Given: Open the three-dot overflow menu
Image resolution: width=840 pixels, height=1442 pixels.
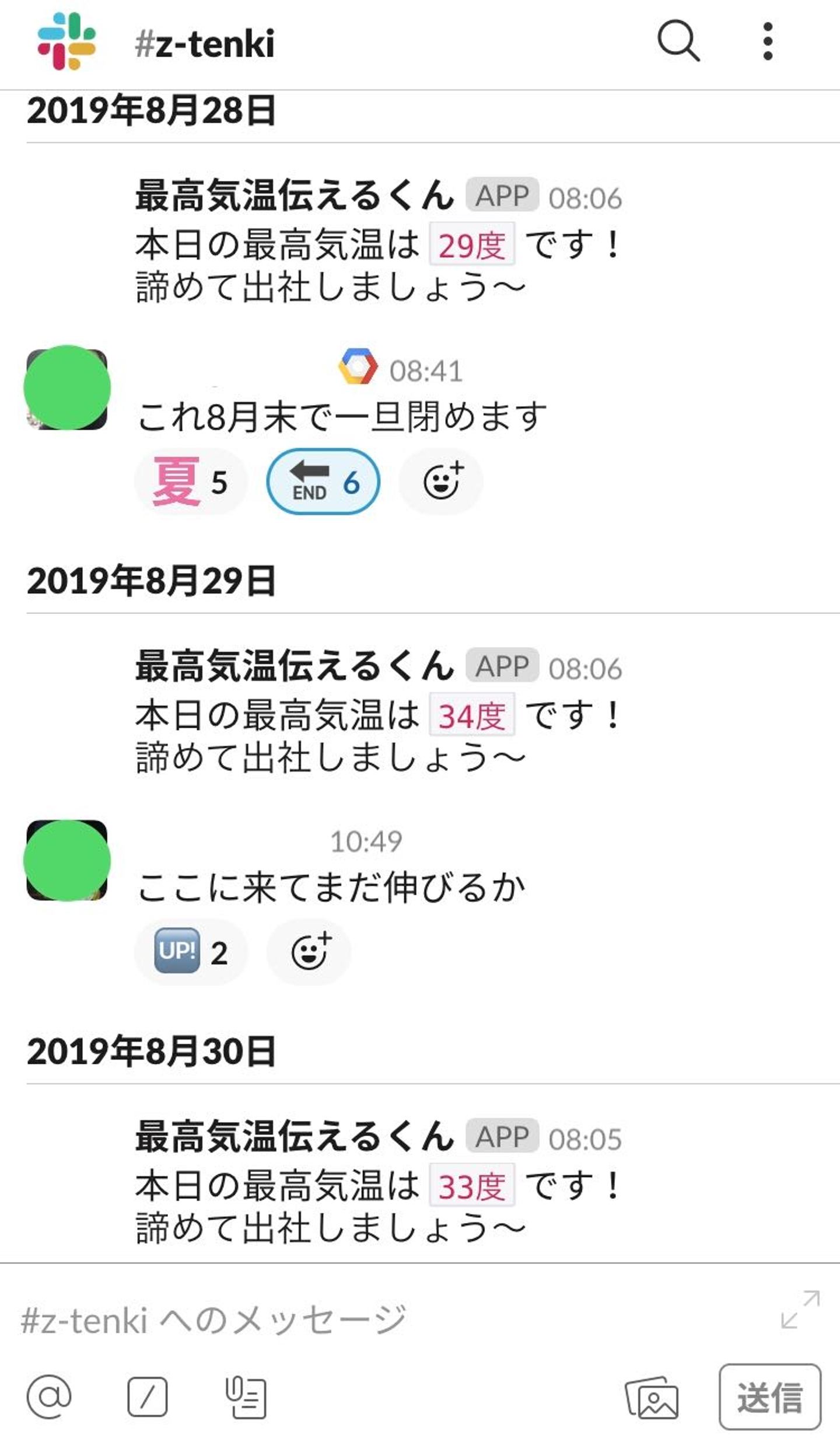Looking at the screenshot, I should tap(768, 41).
